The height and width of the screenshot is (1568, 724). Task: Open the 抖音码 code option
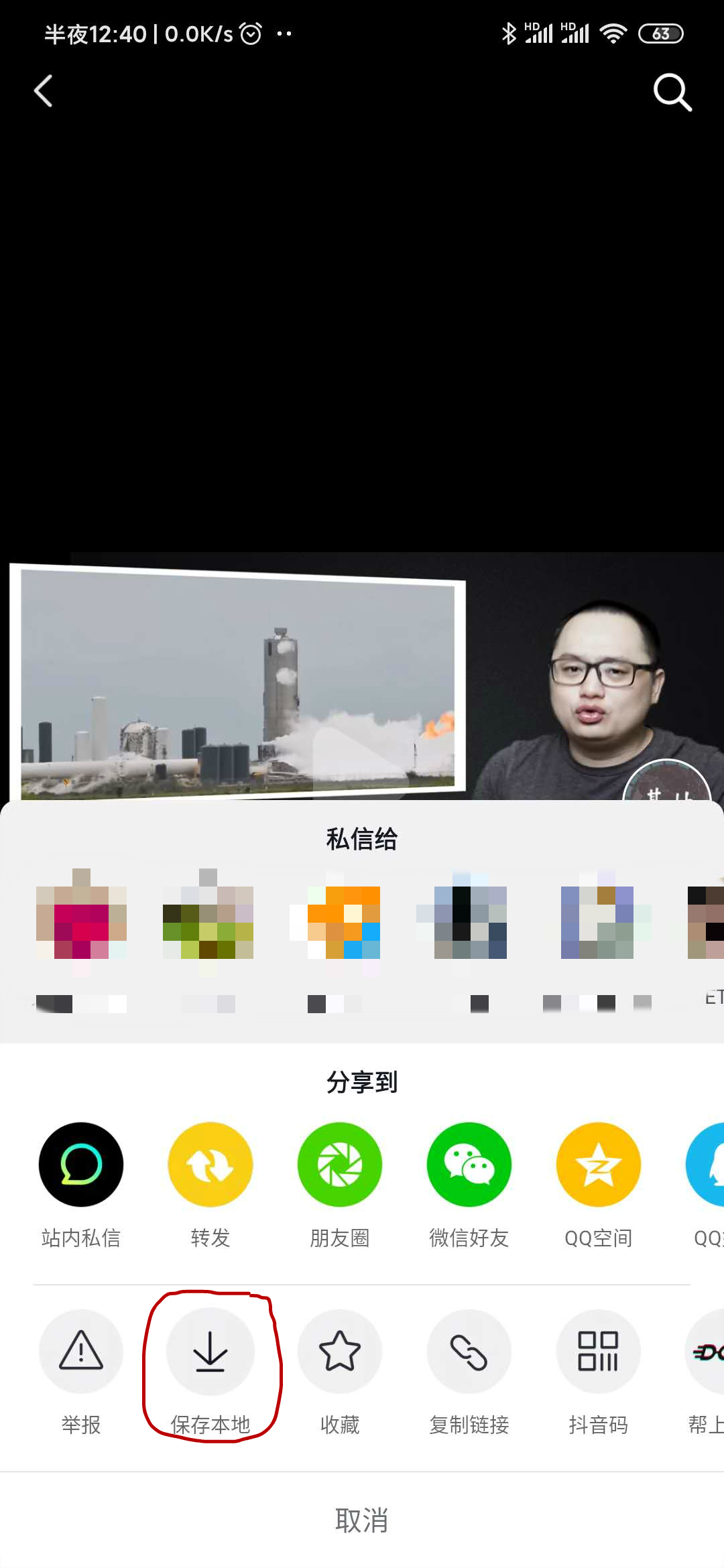(599, 1351)
